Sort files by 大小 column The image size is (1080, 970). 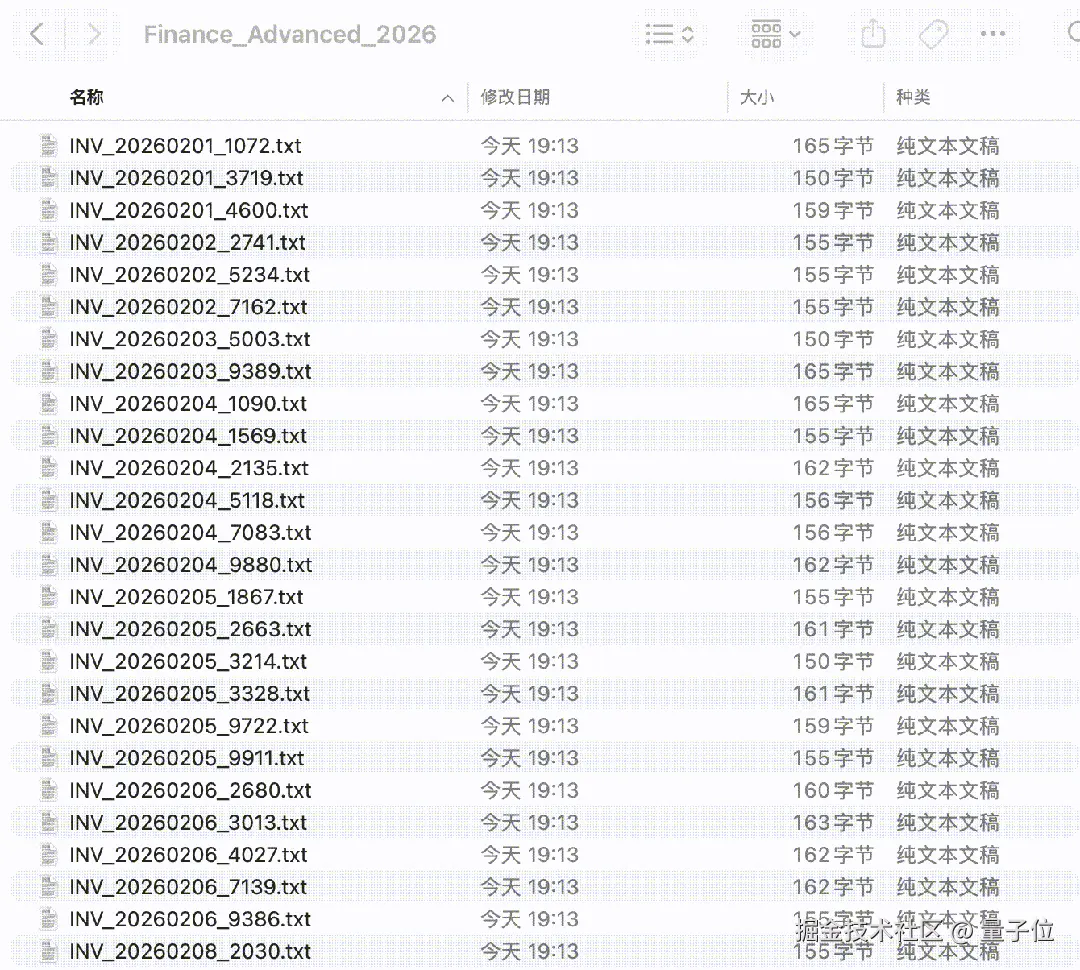(757, 97)
